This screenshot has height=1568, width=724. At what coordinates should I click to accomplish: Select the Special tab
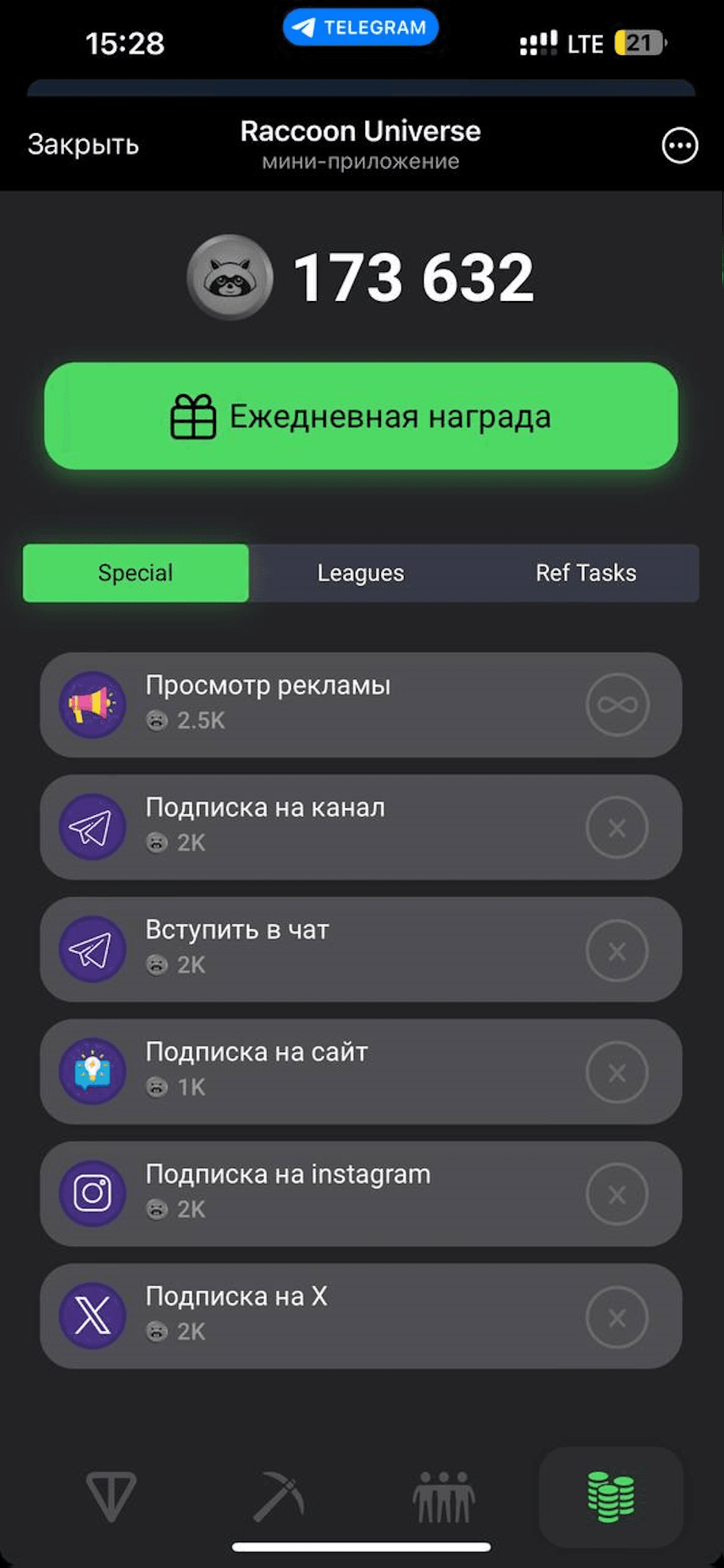click(135, 573)
